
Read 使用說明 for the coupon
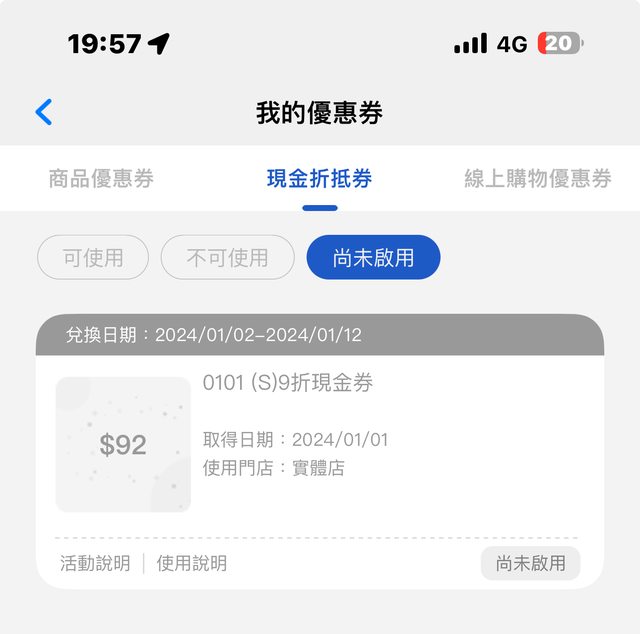pos(191,563)
